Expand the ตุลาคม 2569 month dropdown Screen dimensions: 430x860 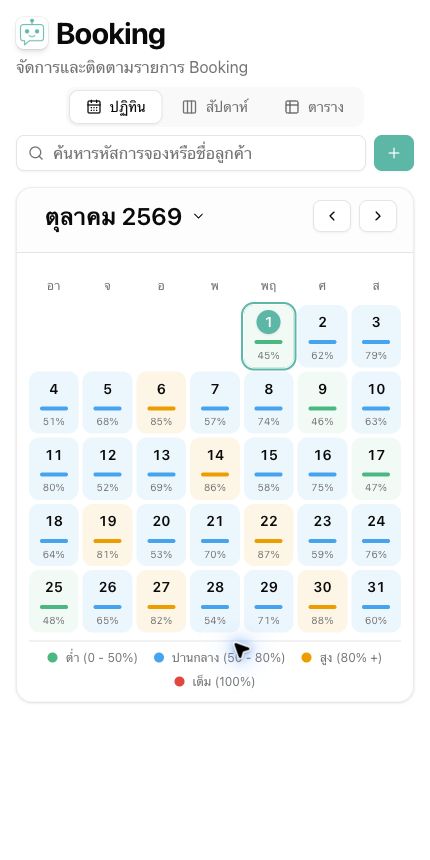(x=125, y=217)
